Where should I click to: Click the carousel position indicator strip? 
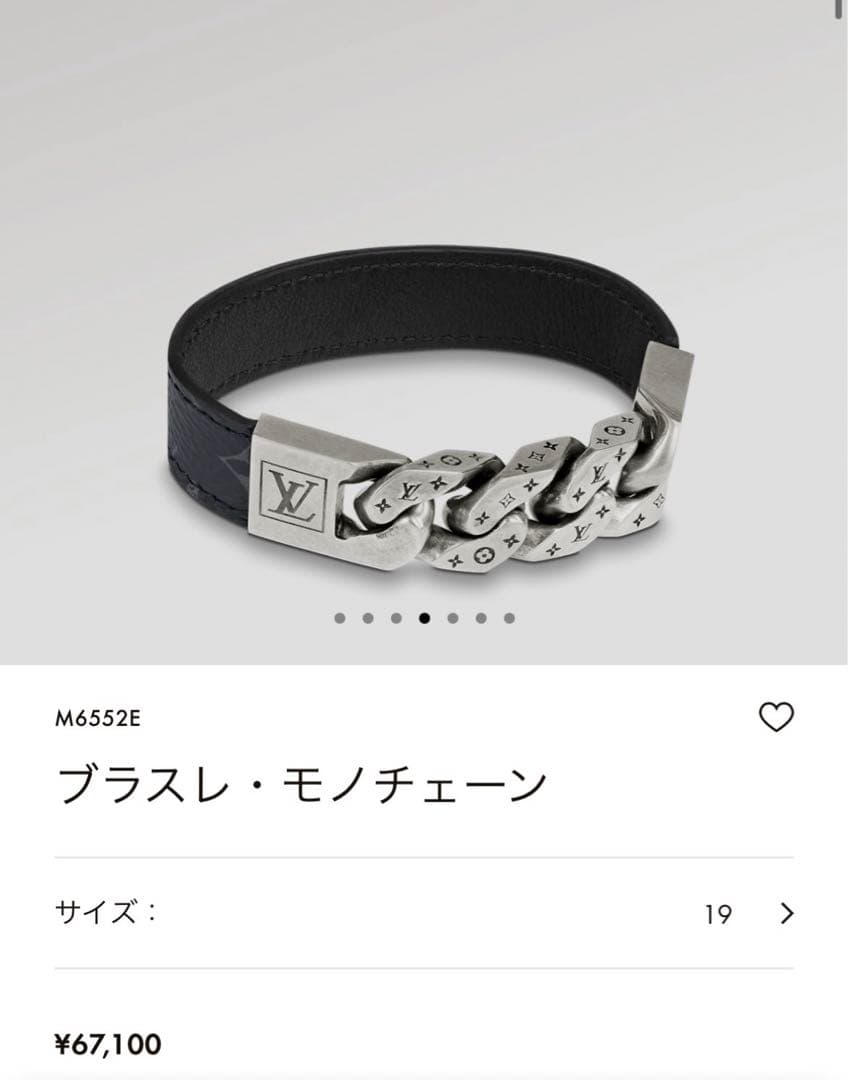tap(425, 620)
